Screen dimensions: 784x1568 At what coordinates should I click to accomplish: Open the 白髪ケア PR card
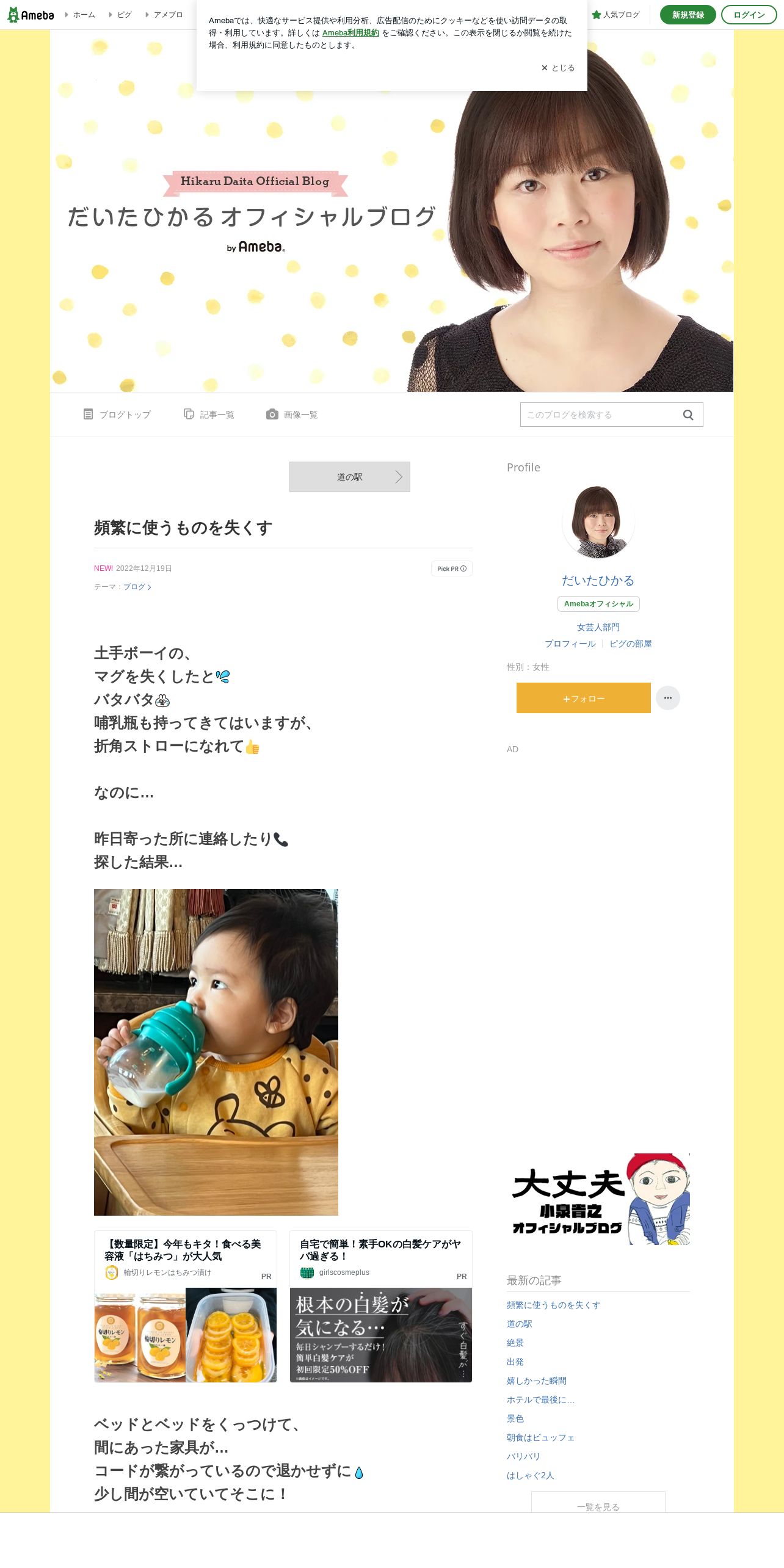coord(380,1306)
